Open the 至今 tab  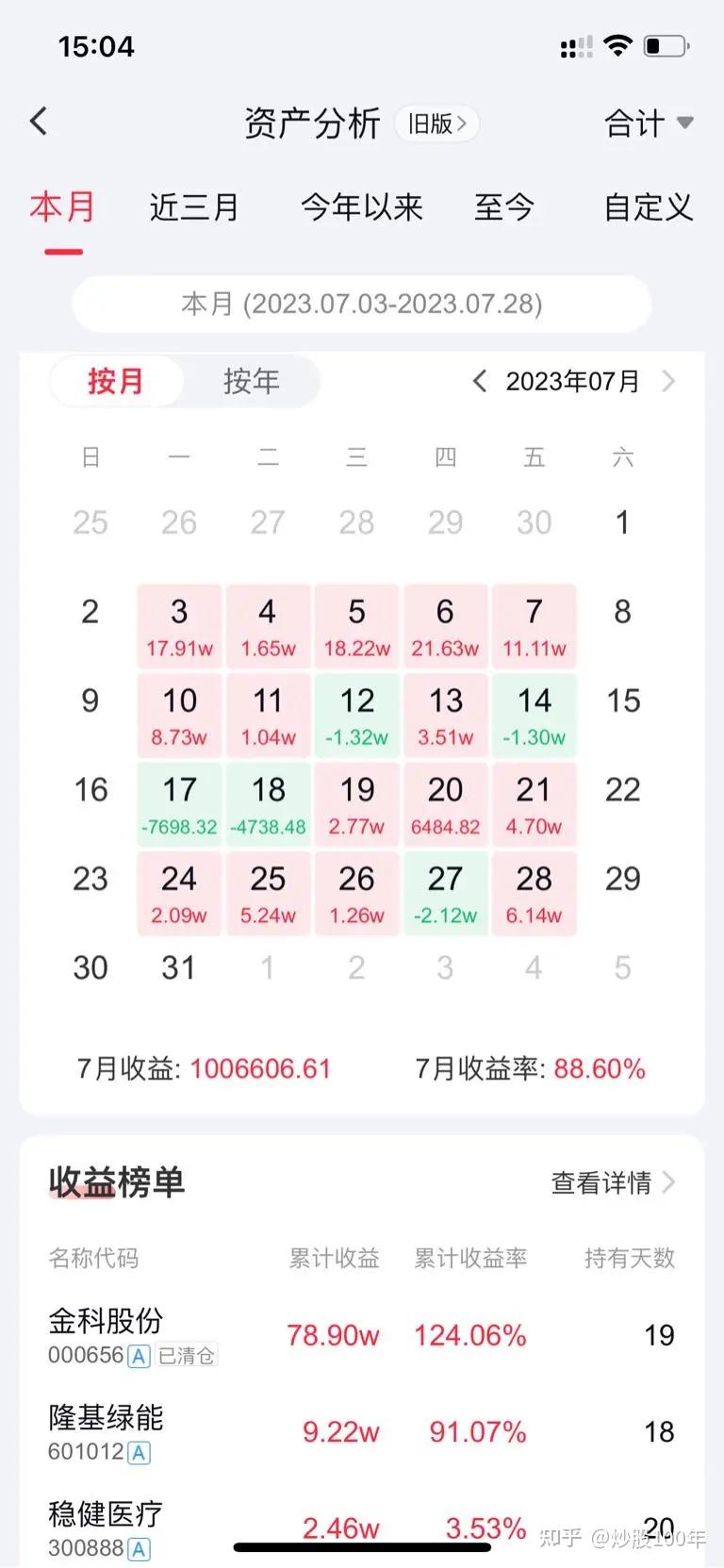point(503,207)
